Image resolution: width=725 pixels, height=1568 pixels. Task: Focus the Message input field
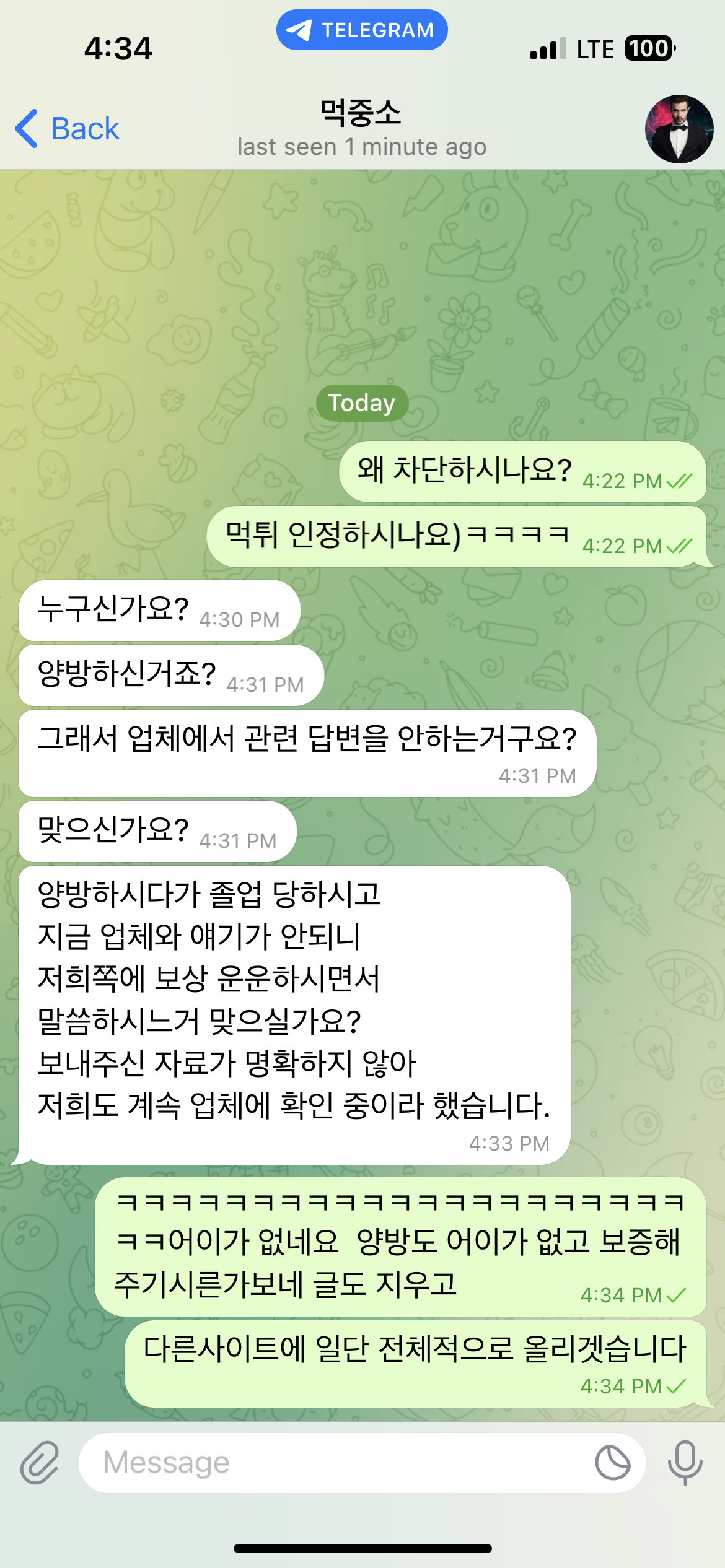[335, 1463]
